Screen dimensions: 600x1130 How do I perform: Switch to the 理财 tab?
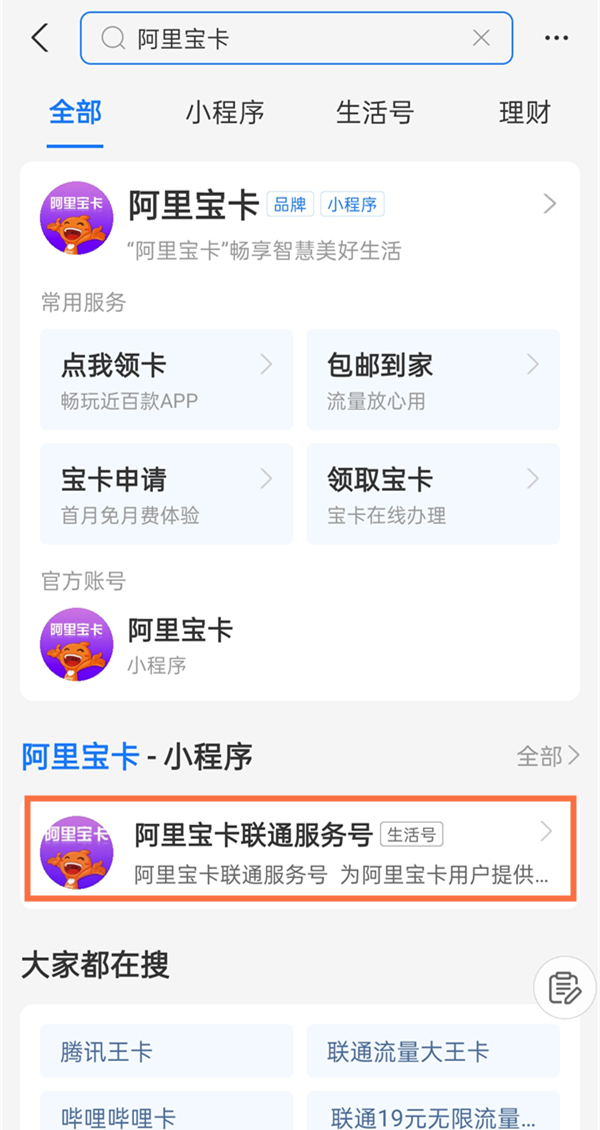point(524,112)
